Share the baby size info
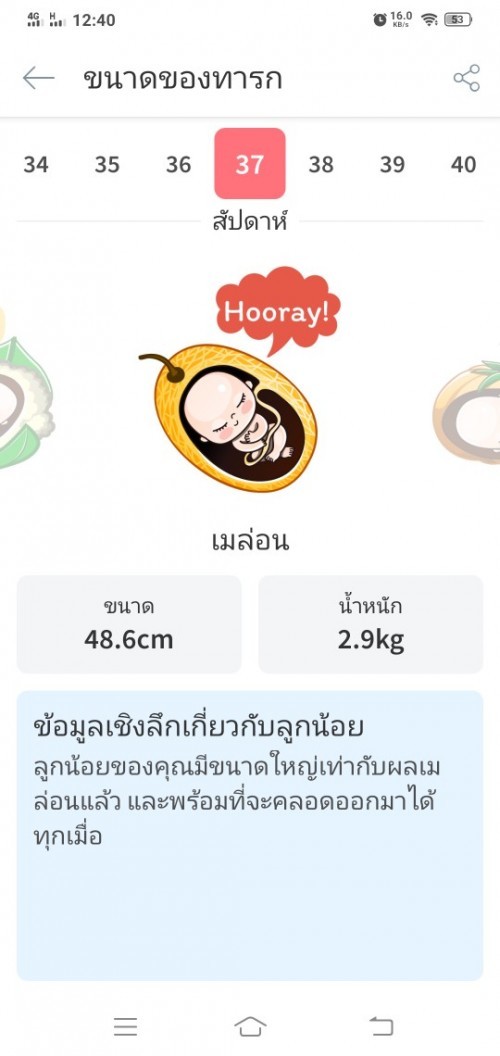The height and width of the screenshot is (1056, 500). coord(466,78)
